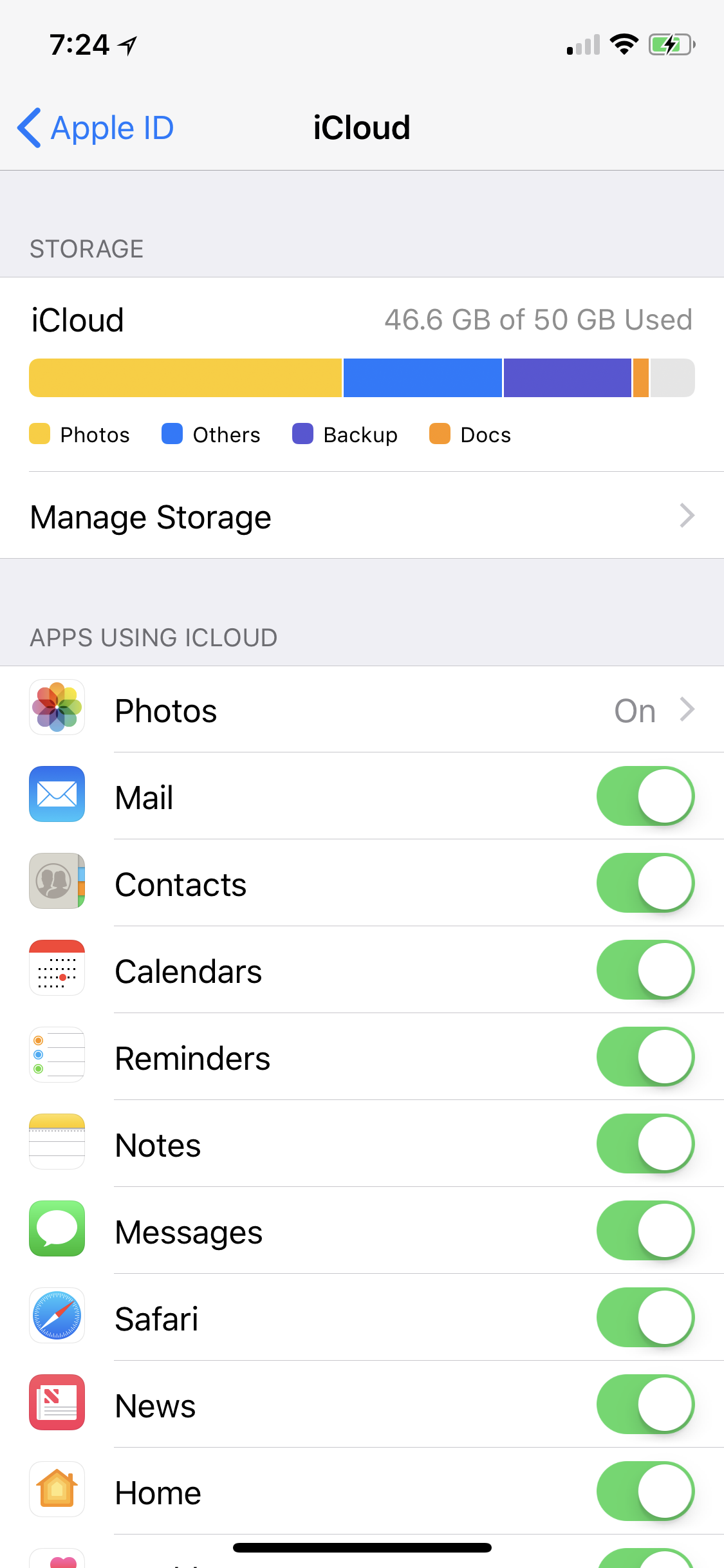Open iCloud Photos settings
The height and width of the screenshot is (1568, 724).
tap(362, 709)
